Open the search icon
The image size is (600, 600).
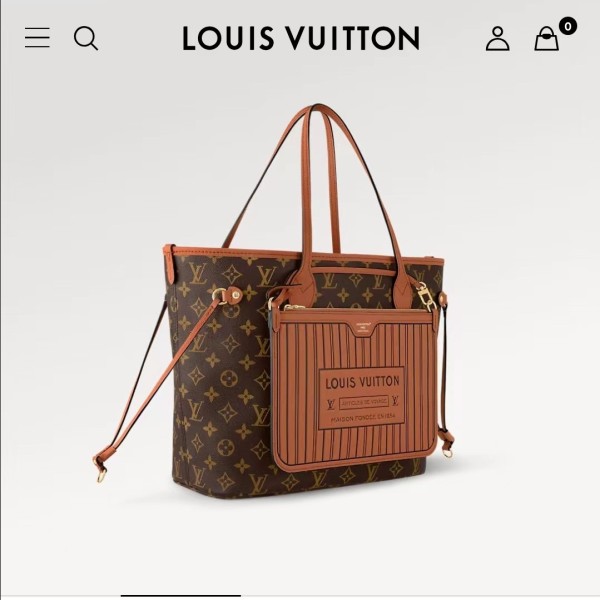[86, 38]
